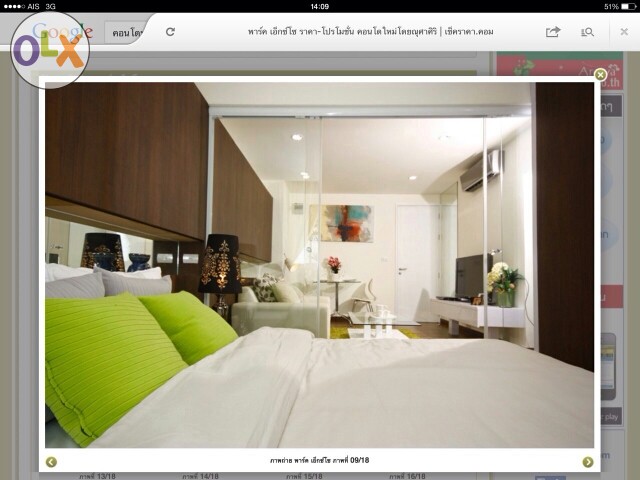Go to the previous photo arrow

51,462
